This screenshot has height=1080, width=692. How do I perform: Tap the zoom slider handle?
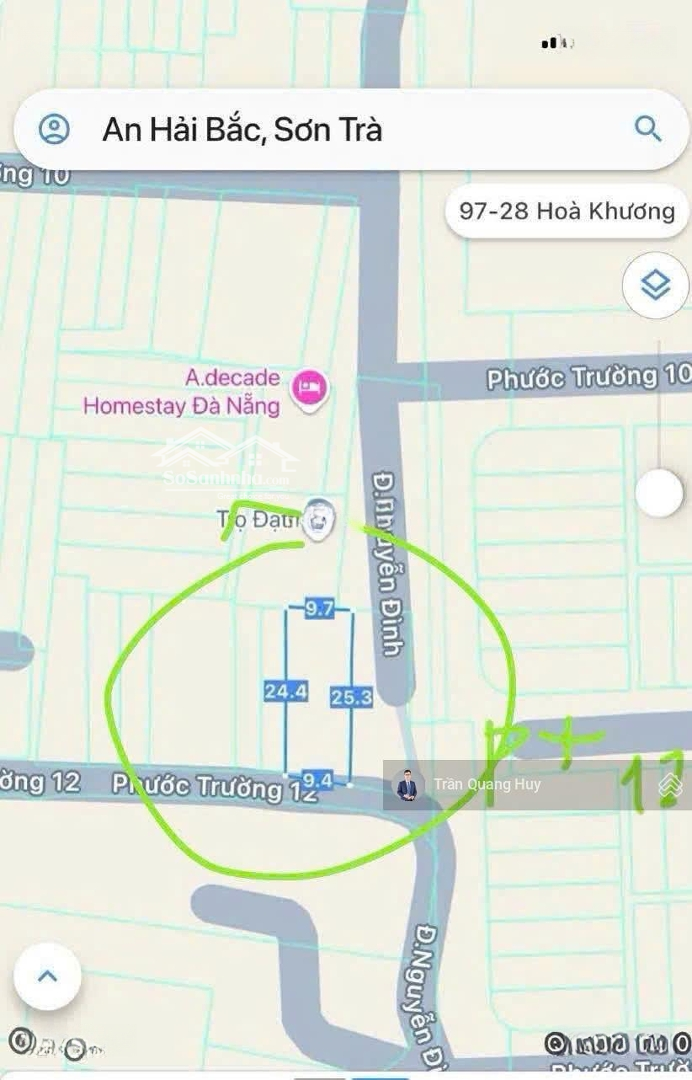click(x=659, y=493)
